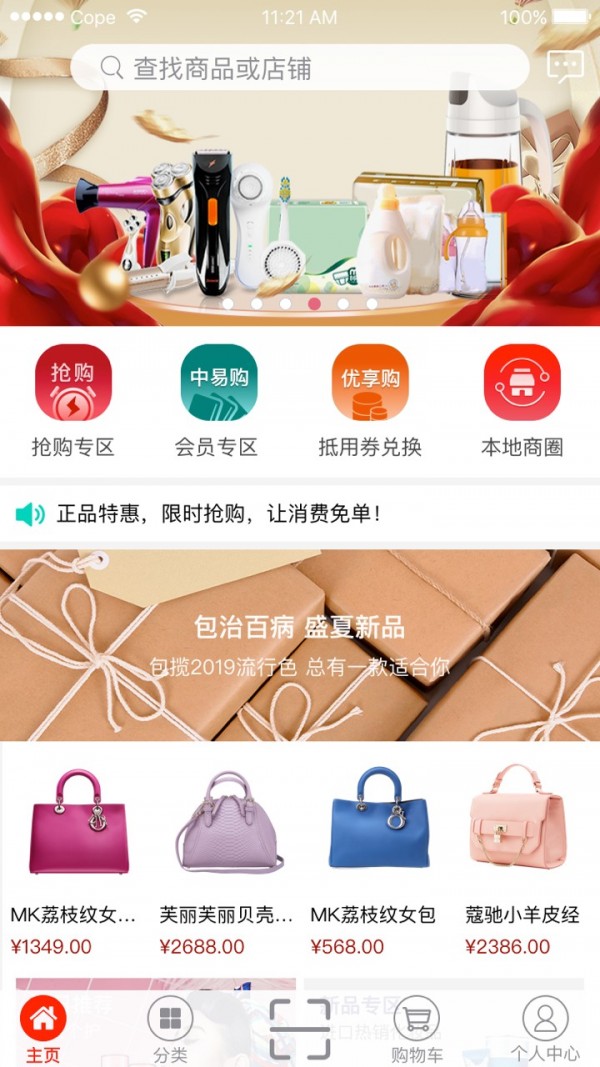The height and width of the screenshot is (1067, 600).
Task: Open the scan code button
Action: tap(300, 1028)
